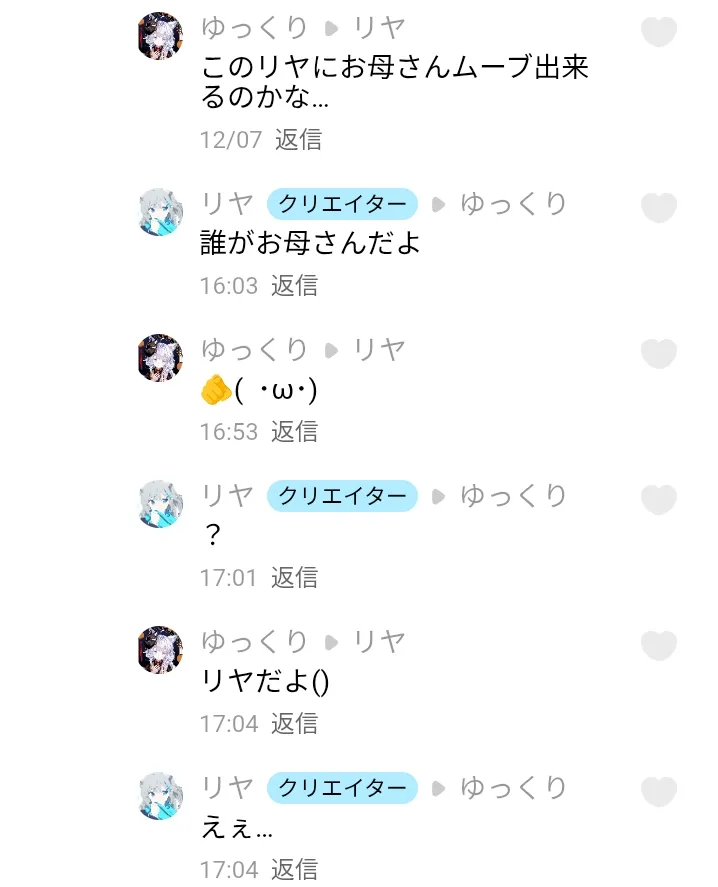Tap 返信 under 'リヤだよ()'

pos(294,723)
